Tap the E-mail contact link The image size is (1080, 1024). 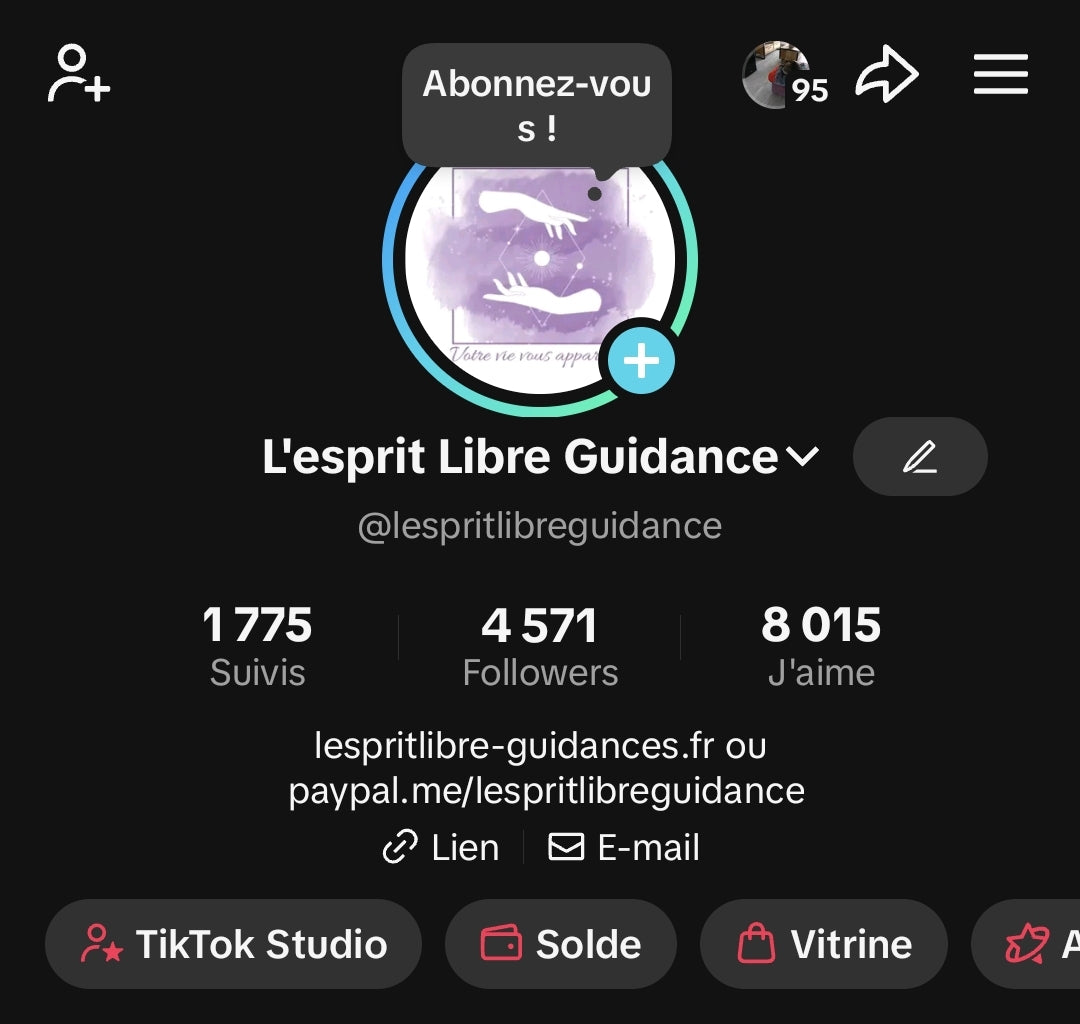click(624, 848)
